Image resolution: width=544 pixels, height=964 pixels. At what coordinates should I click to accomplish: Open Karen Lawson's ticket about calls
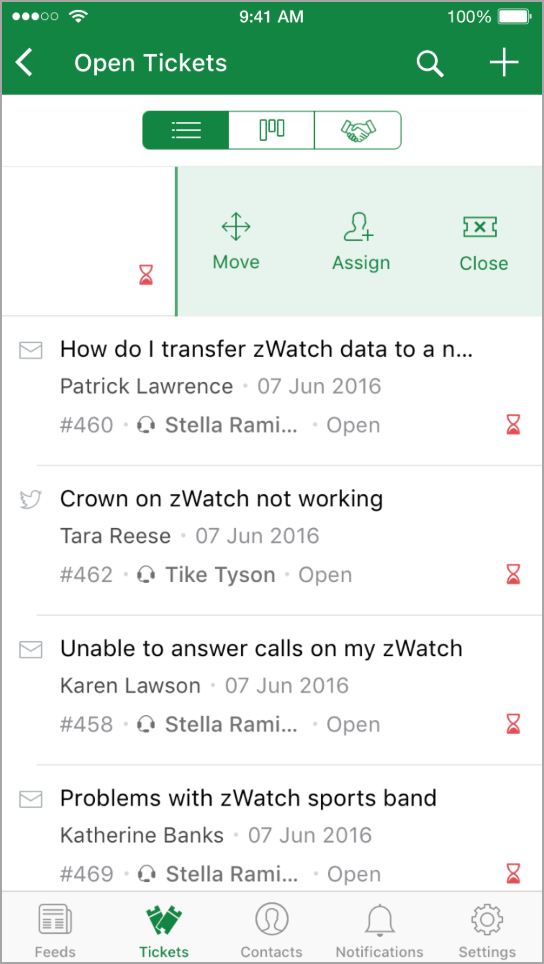(x=272, y=690)
